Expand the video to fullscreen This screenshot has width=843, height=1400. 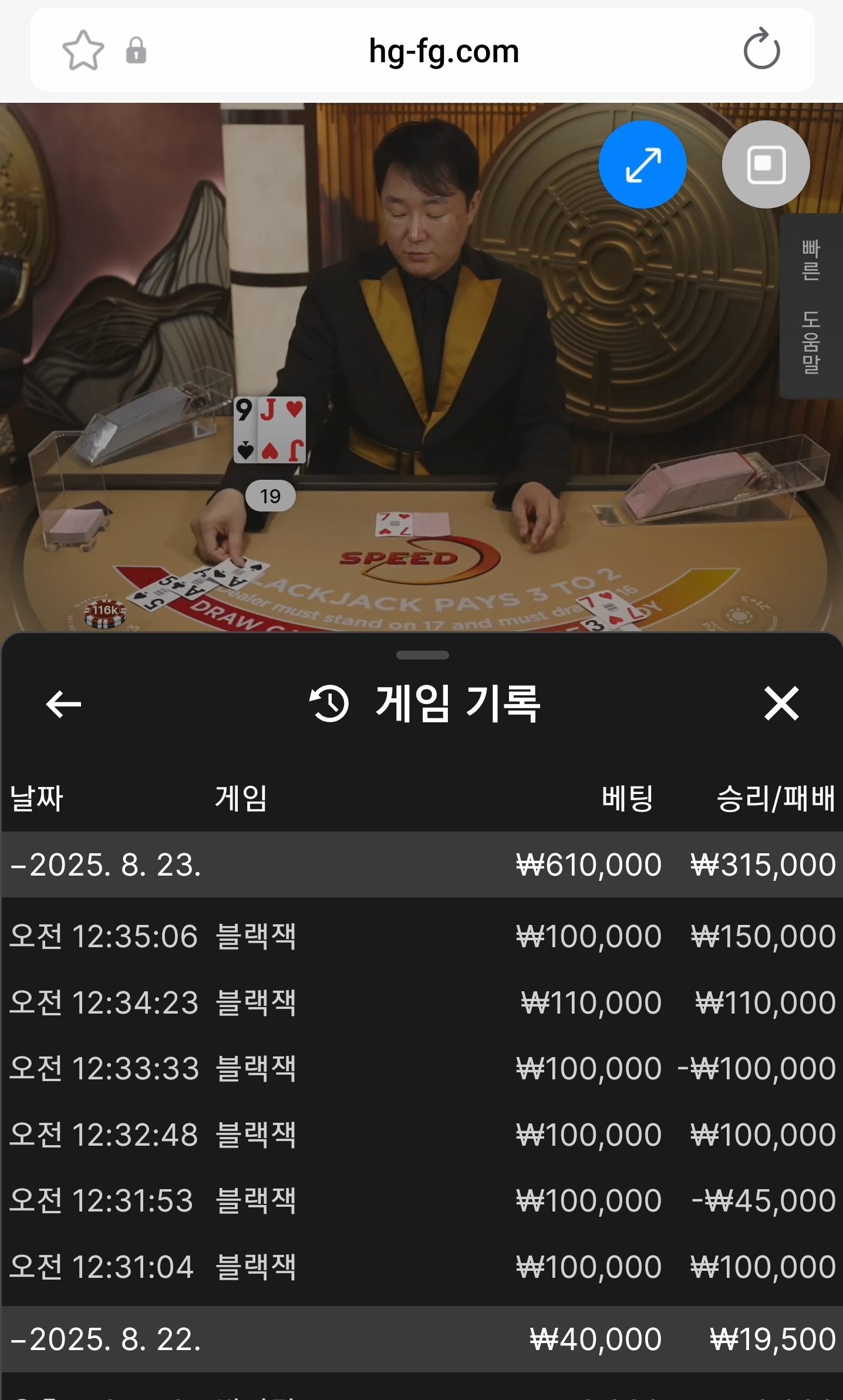[642, 164]
